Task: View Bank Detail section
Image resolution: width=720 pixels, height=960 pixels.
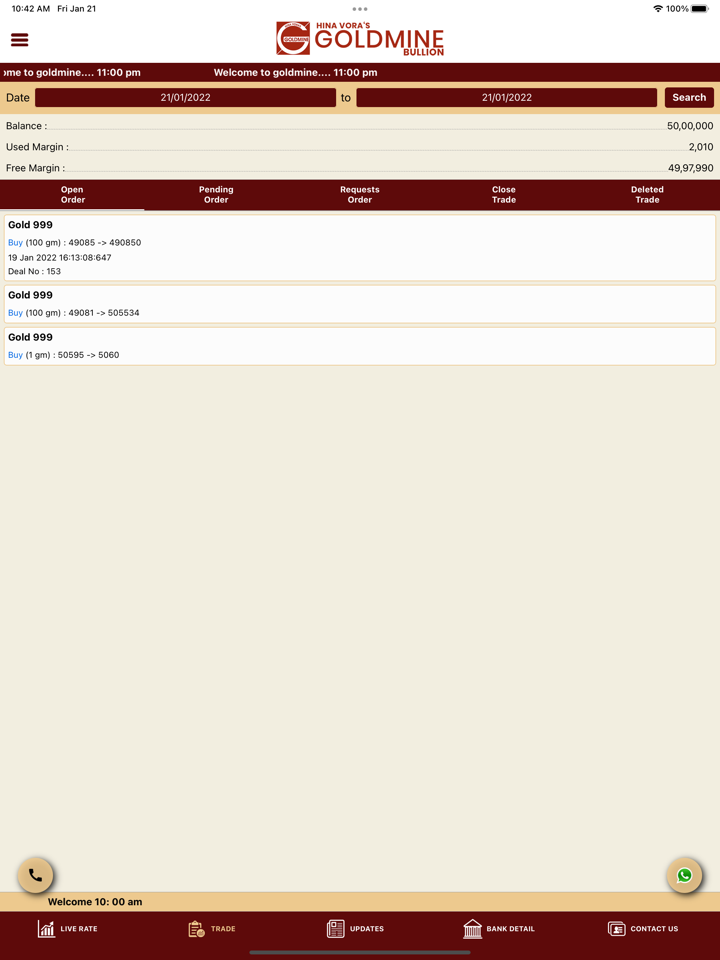Action: (499, 929)
